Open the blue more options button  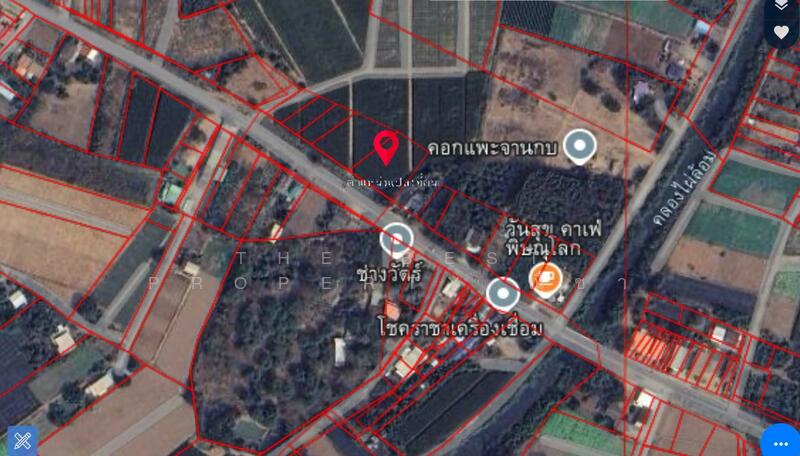[x=781, y=443]
